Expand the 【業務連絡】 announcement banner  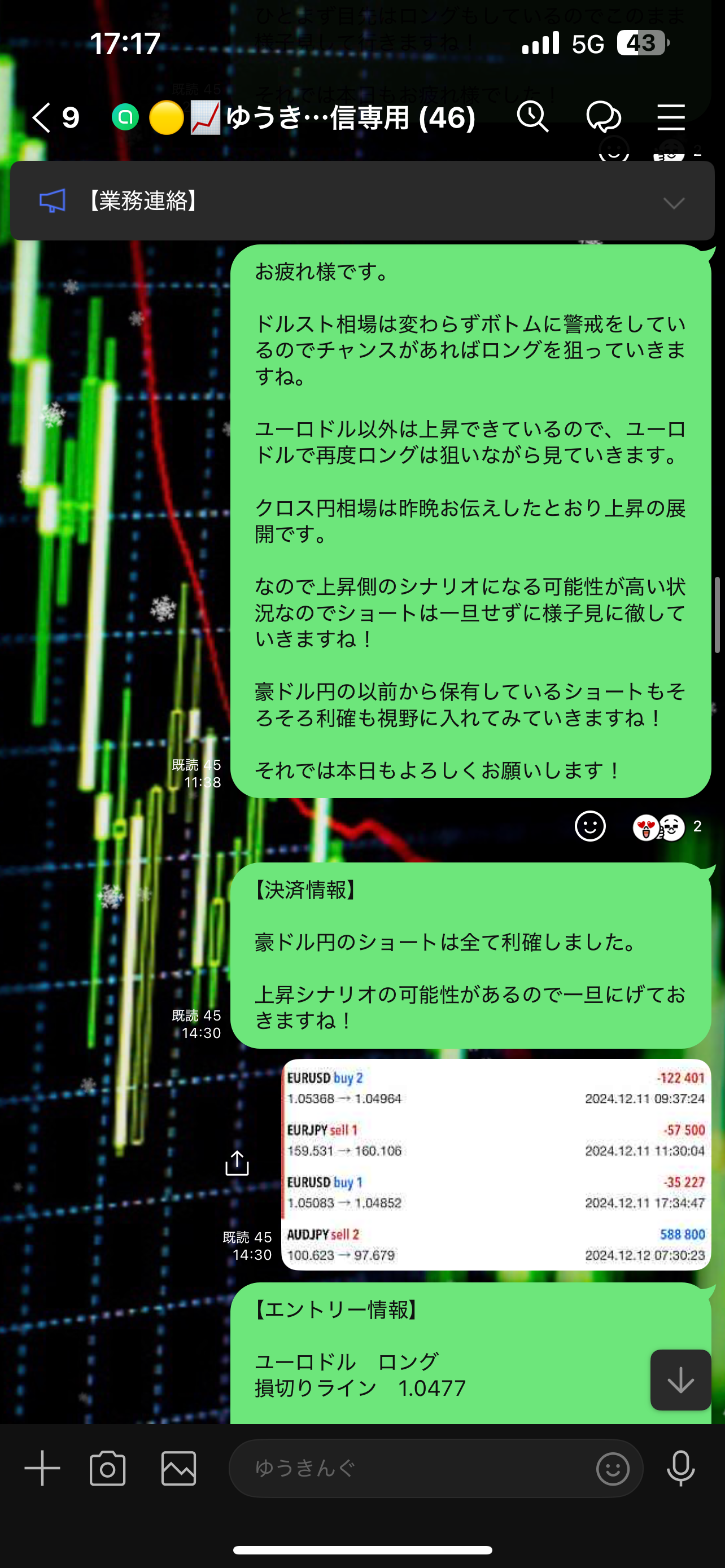click(673, 203)
